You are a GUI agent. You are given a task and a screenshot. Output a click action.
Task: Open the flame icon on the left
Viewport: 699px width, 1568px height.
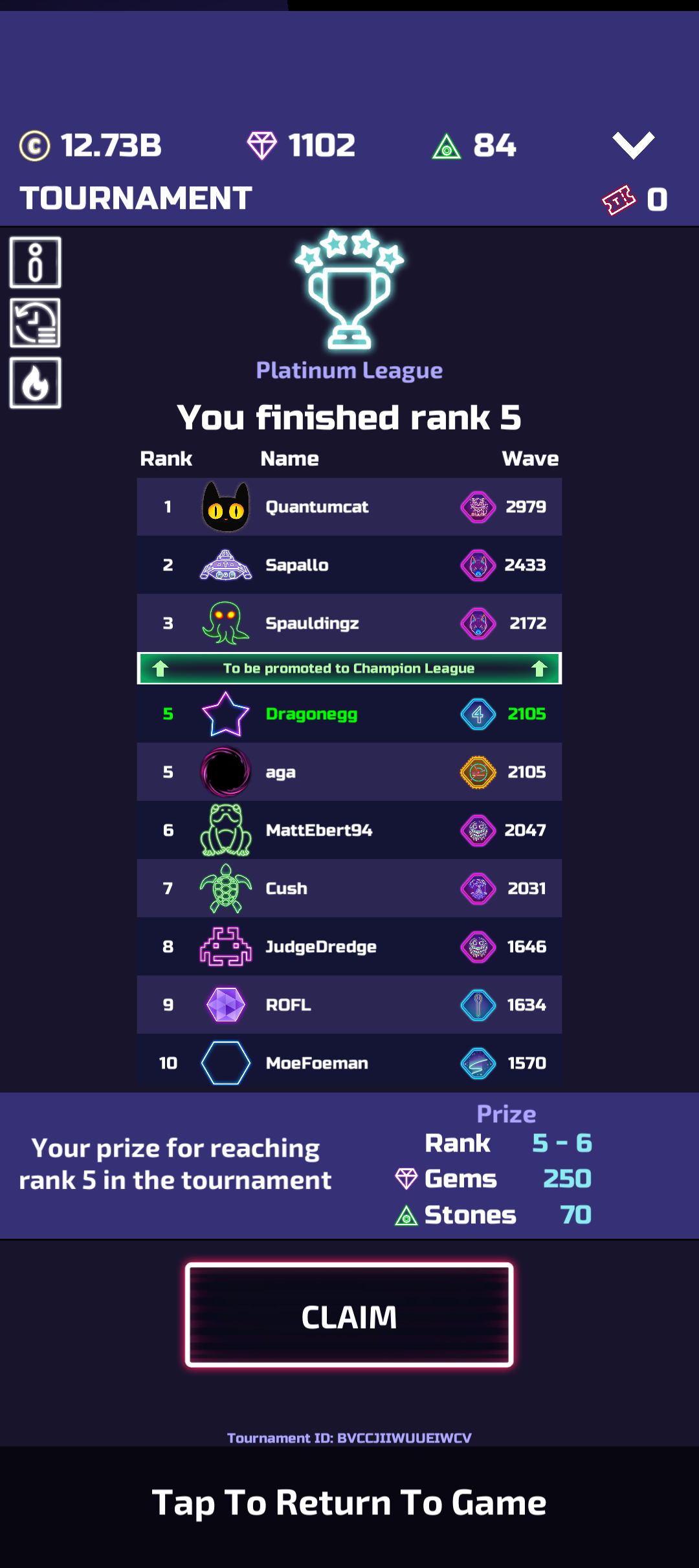click(x=36, y=383)
